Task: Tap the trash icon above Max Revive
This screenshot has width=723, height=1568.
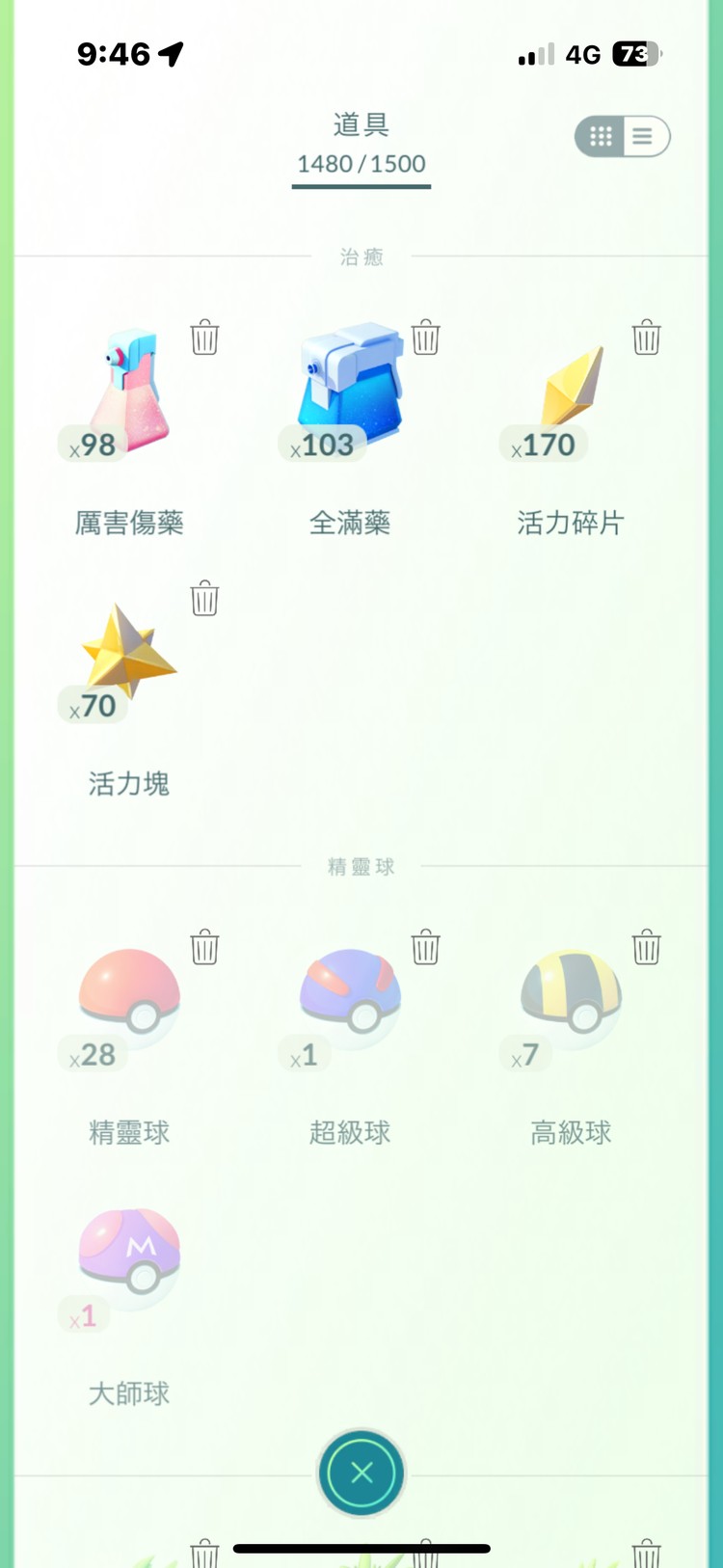Action: point(204,599)
